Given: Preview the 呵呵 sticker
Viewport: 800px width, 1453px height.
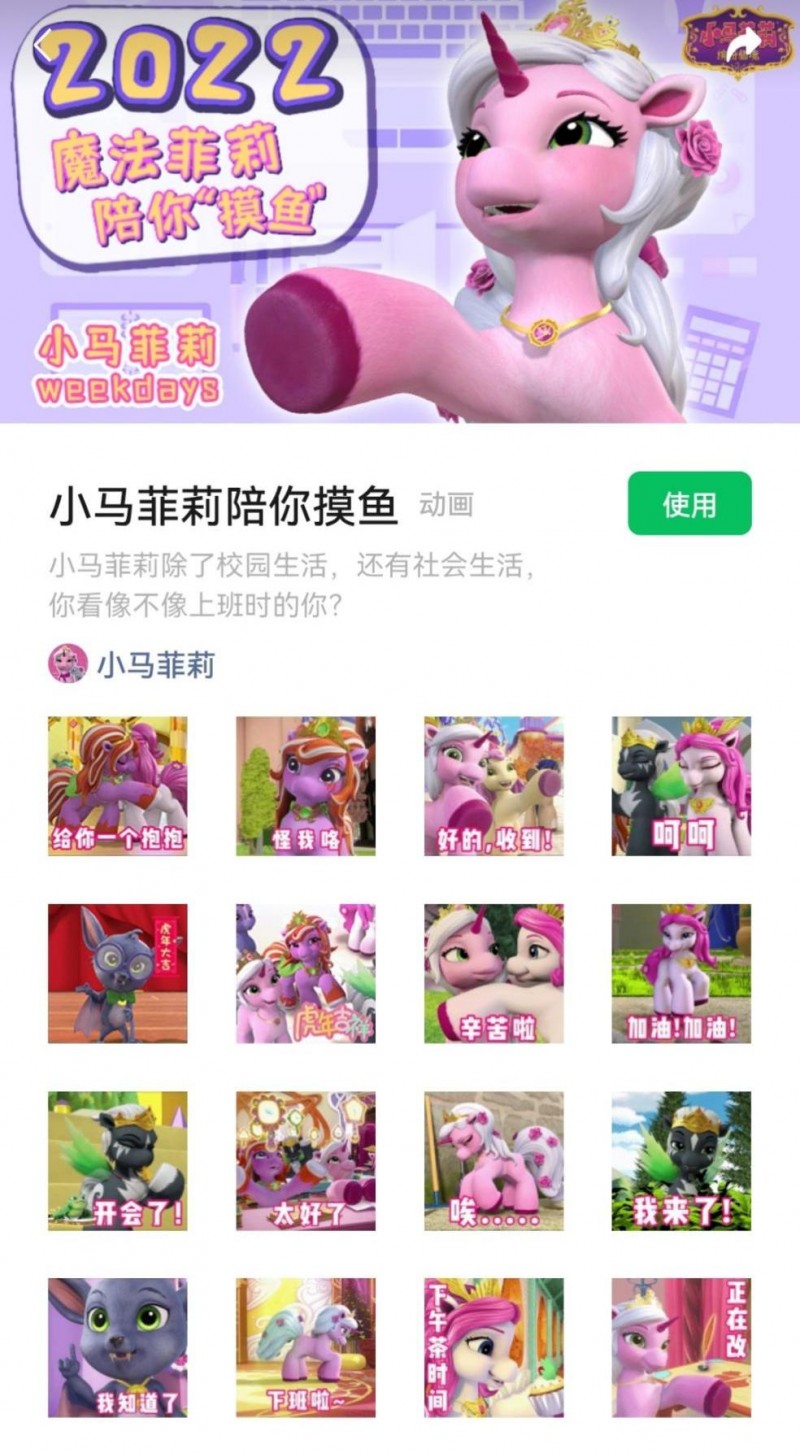Looking at the screenshot, I should 681,785.
